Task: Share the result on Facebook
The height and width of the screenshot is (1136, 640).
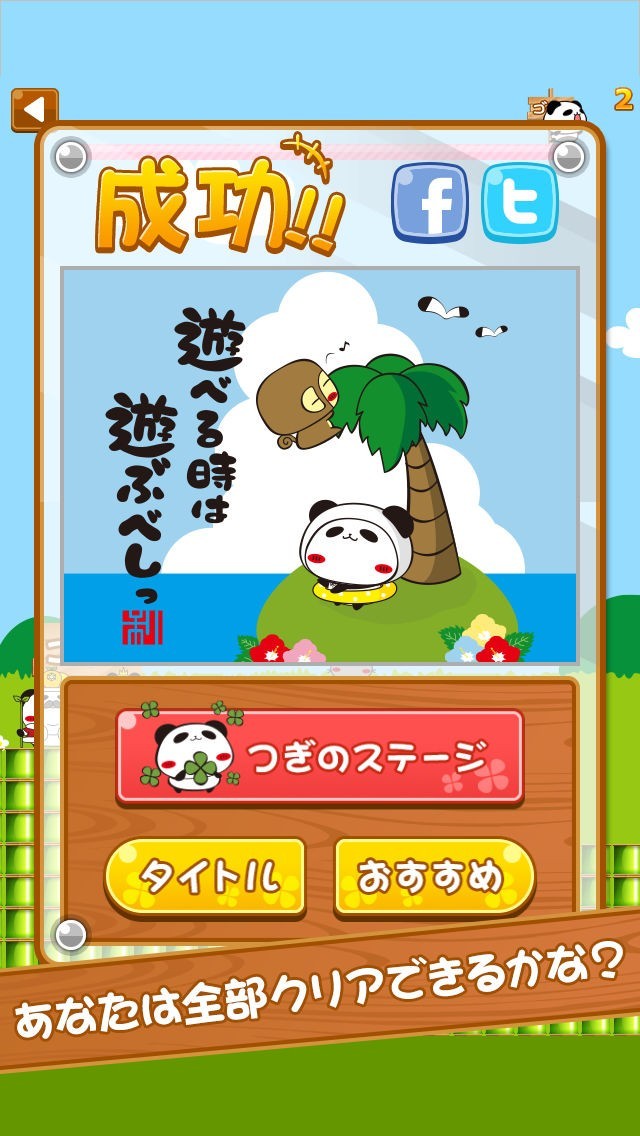Action: [429, 203]
